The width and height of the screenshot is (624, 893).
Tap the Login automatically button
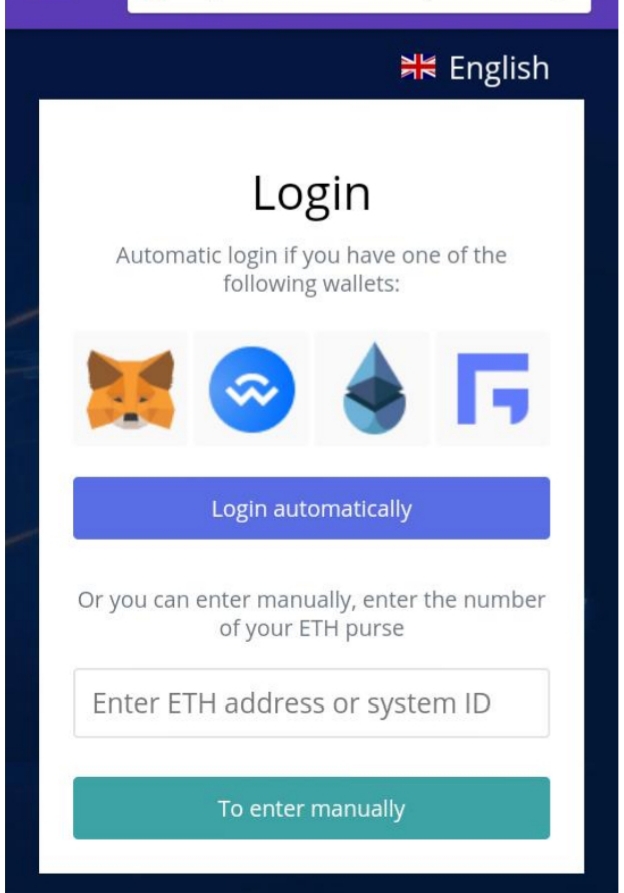[311, 508]
